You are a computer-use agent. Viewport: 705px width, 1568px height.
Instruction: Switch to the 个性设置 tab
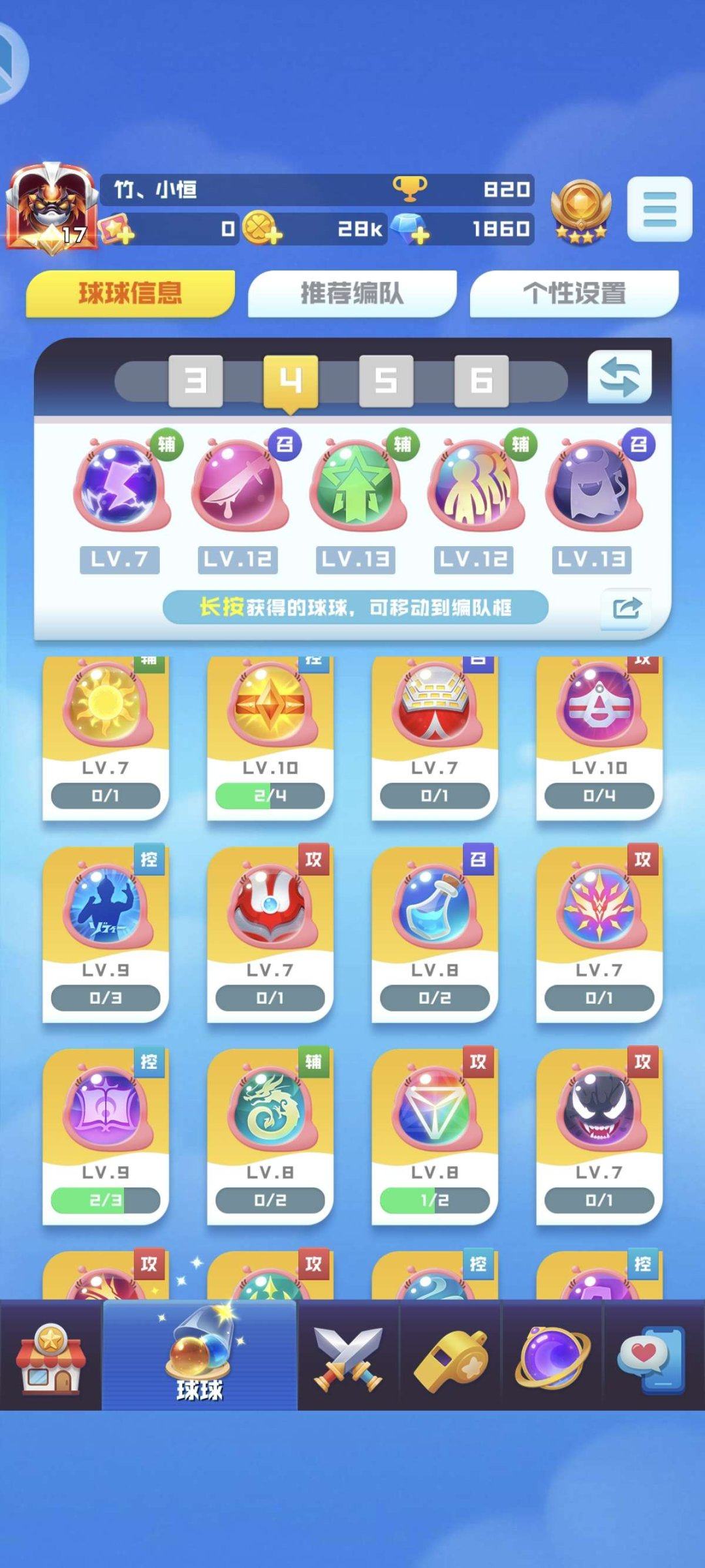coord(574,294)
